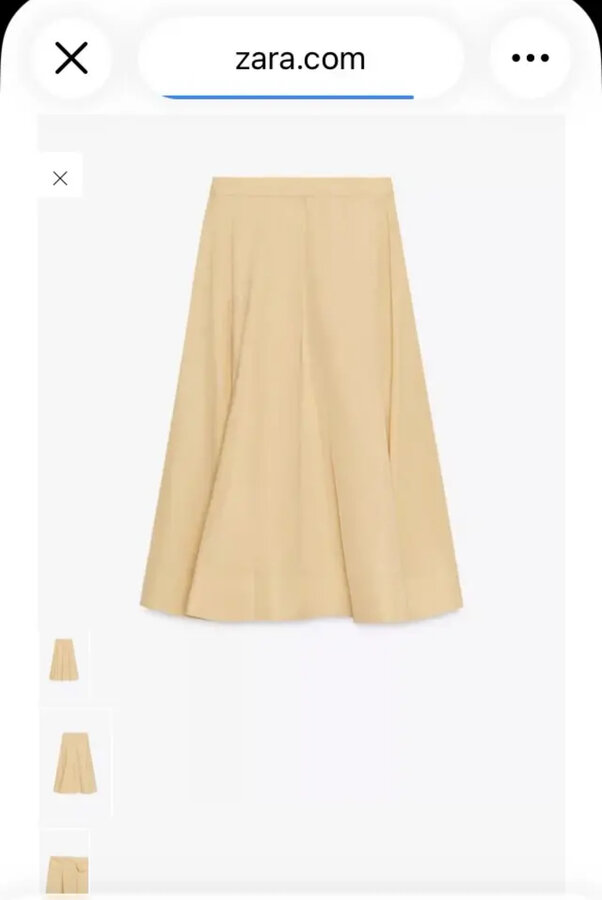
Task: Tap the zara.com address bar
Action: [300, 59]
